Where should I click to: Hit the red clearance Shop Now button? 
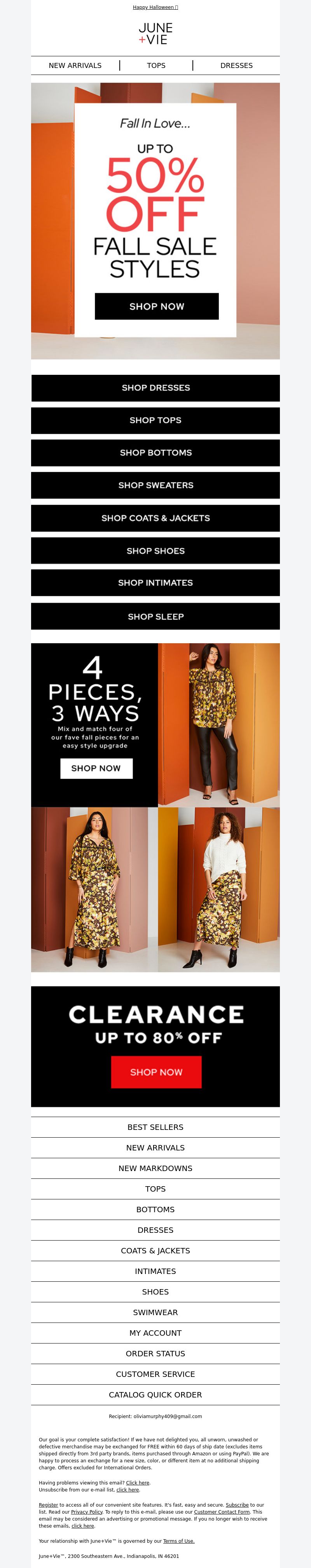point(156,1072)
